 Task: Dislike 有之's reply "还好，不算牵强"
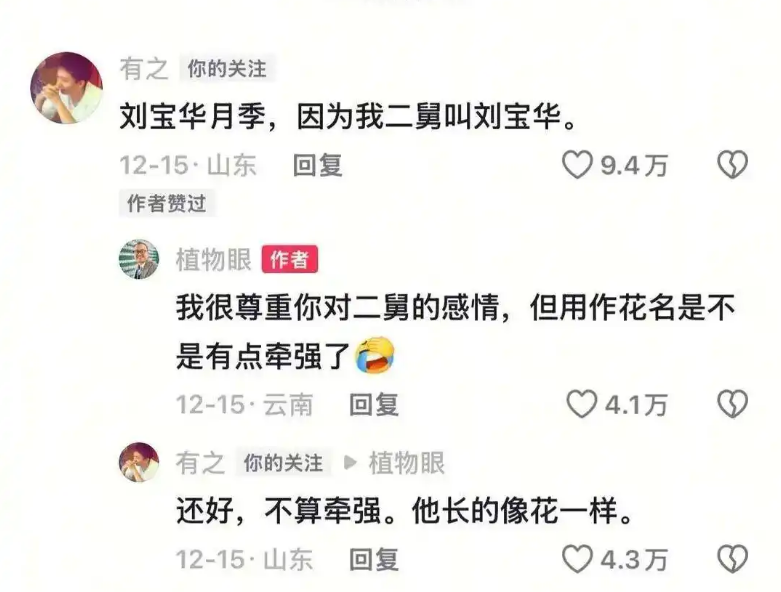(733, 558)
